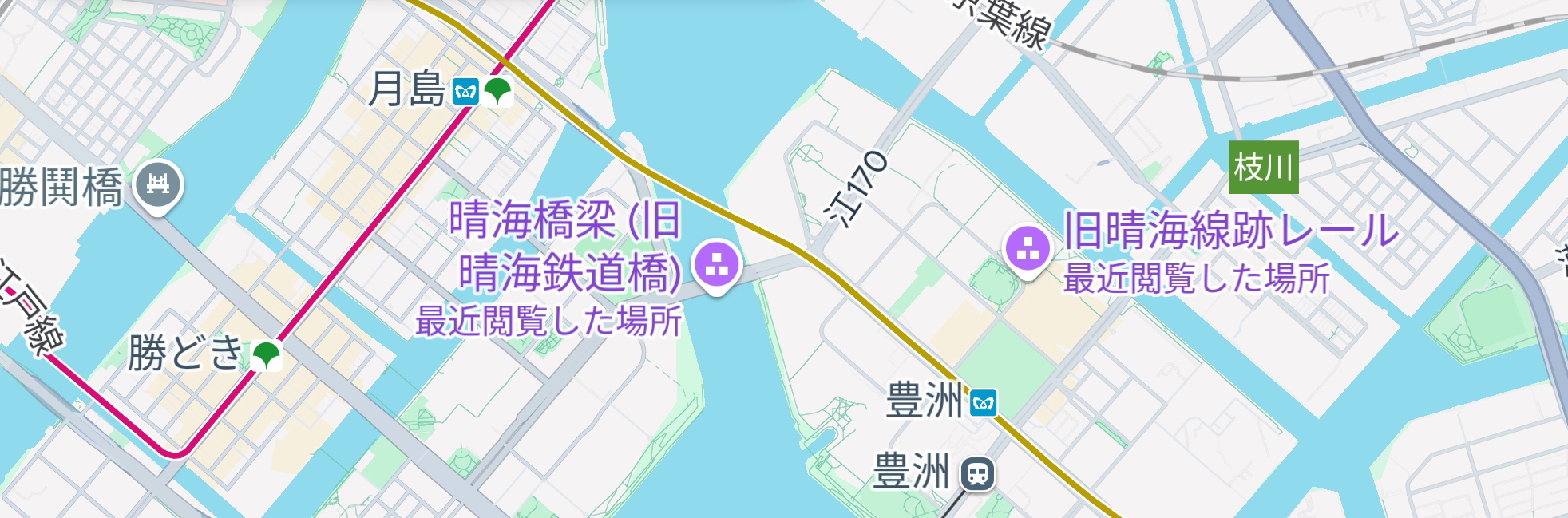Tap the 月島 metro station icon
Screen dimensions: 1568x518
pyautogui.click(x=465, y=92)
